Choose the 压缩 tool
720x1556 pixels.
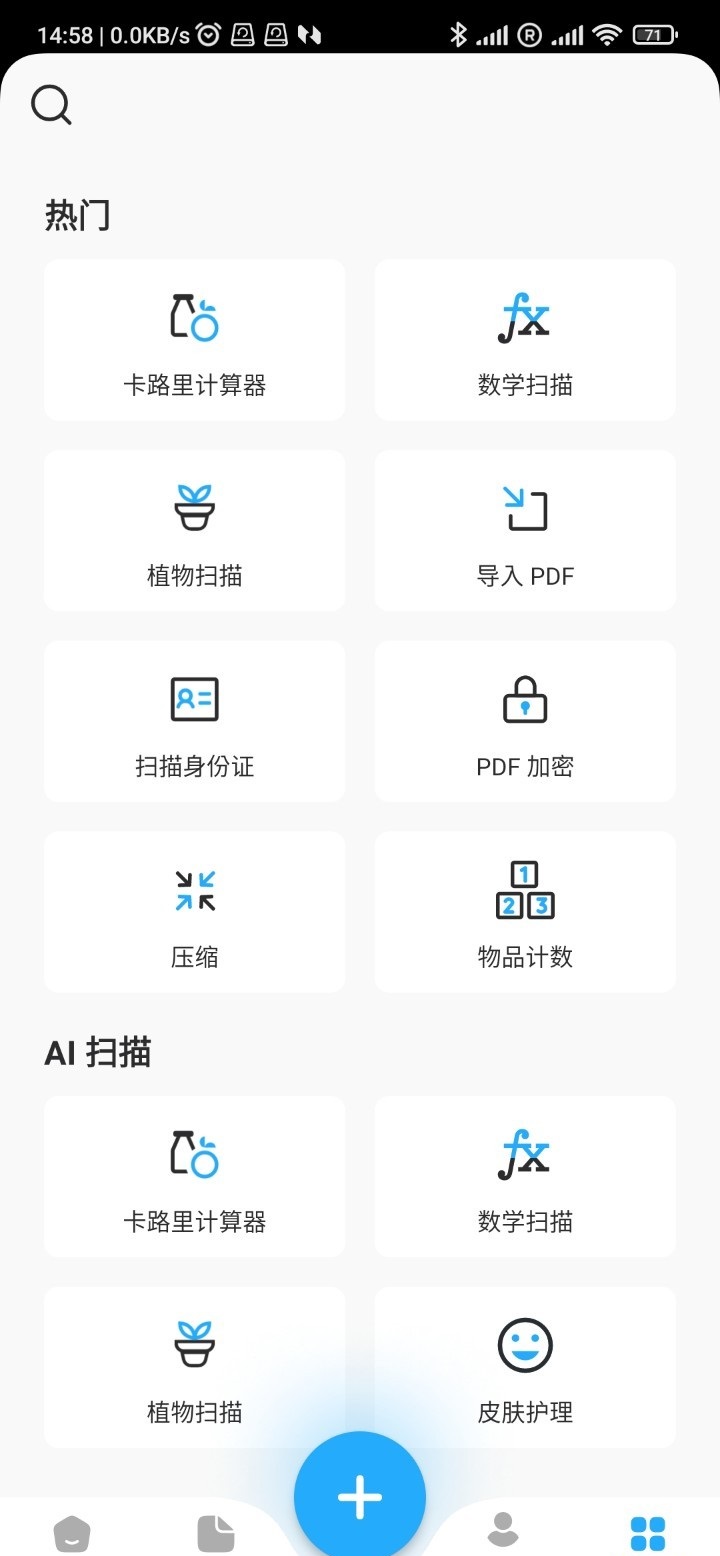(194, 912)
